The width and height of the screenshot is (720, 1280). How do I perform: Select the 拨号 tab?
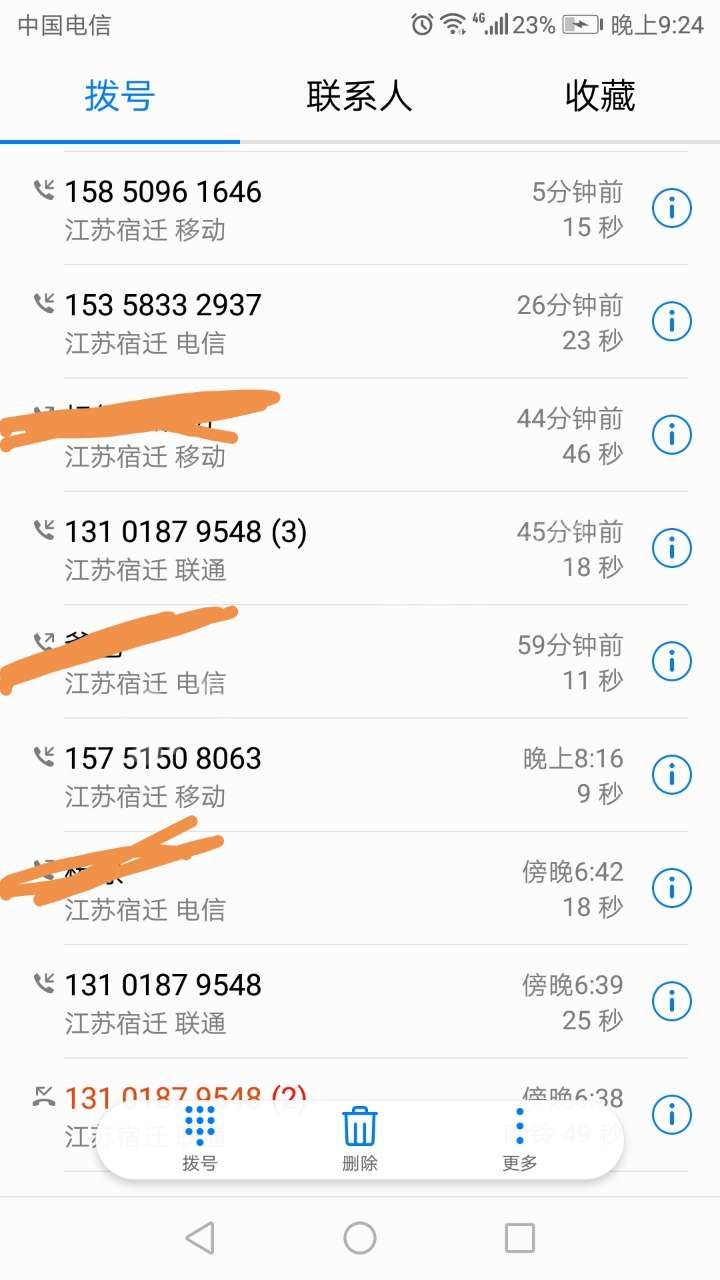pos(119,97)
